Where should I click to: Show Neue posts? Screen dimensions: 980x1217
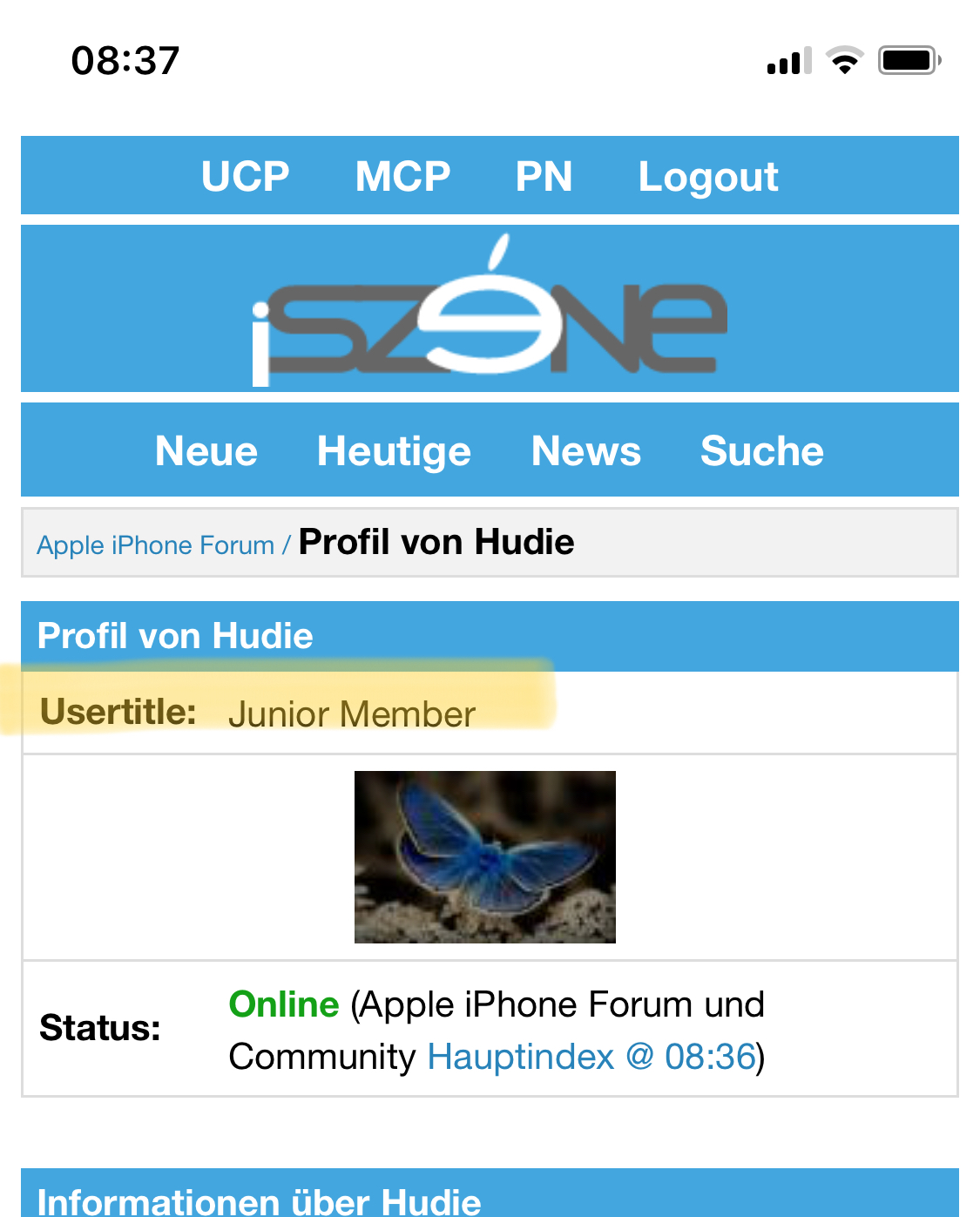206,451
